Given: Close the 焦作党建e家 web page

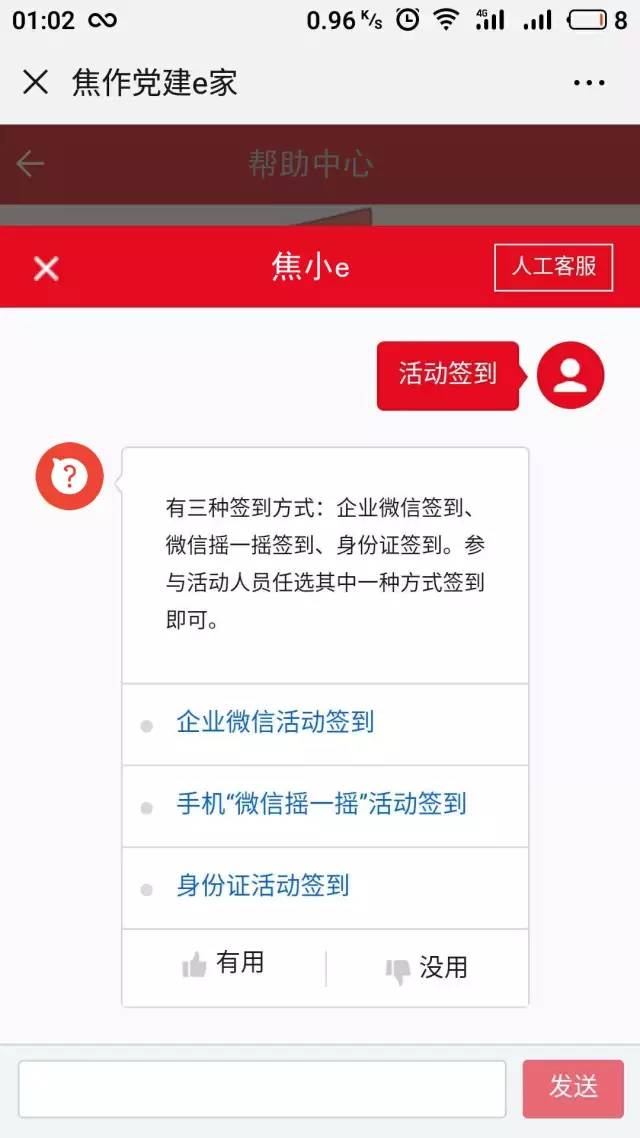Looking at the screenshot, I should point(35,82).
